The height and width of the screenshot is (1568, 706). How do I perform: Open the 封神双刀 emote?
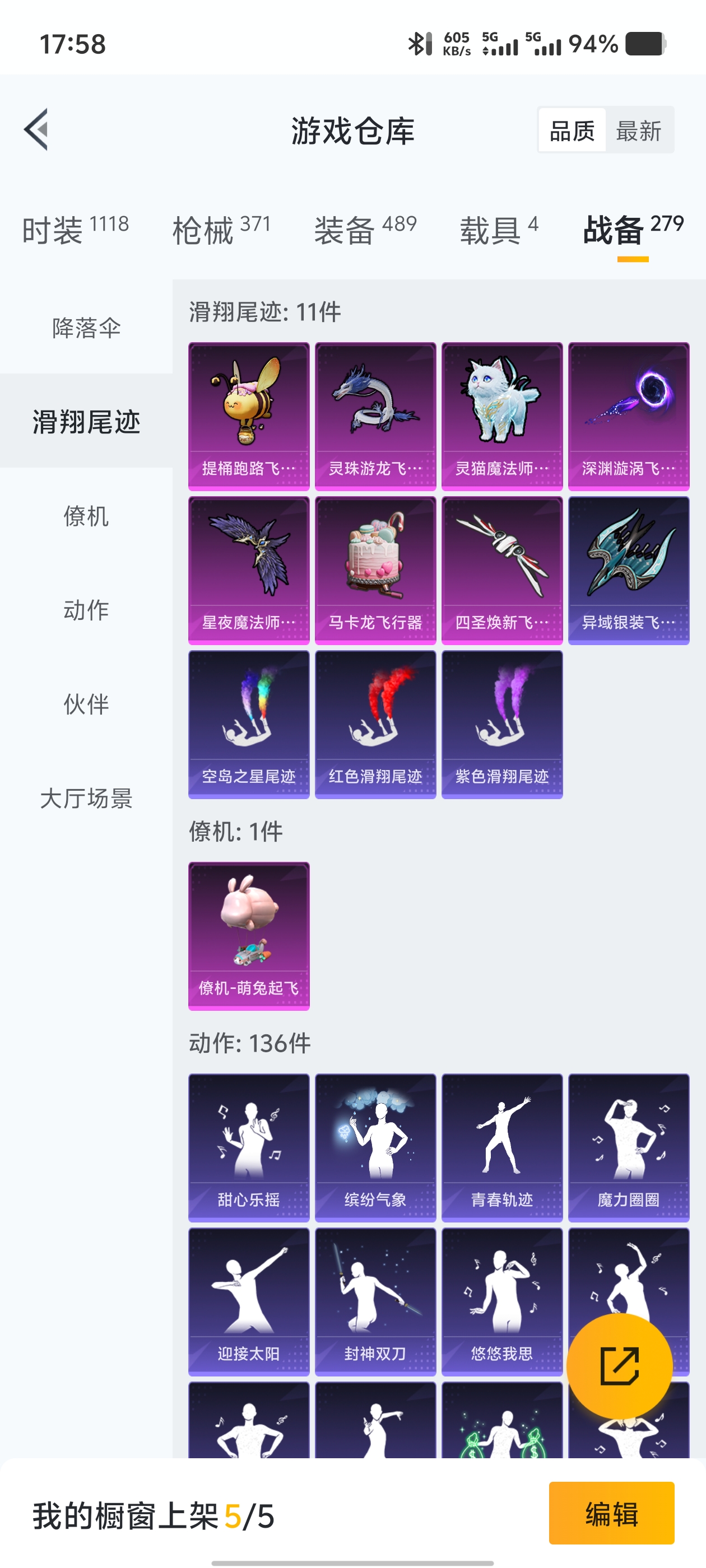[x=375, y=1301]
